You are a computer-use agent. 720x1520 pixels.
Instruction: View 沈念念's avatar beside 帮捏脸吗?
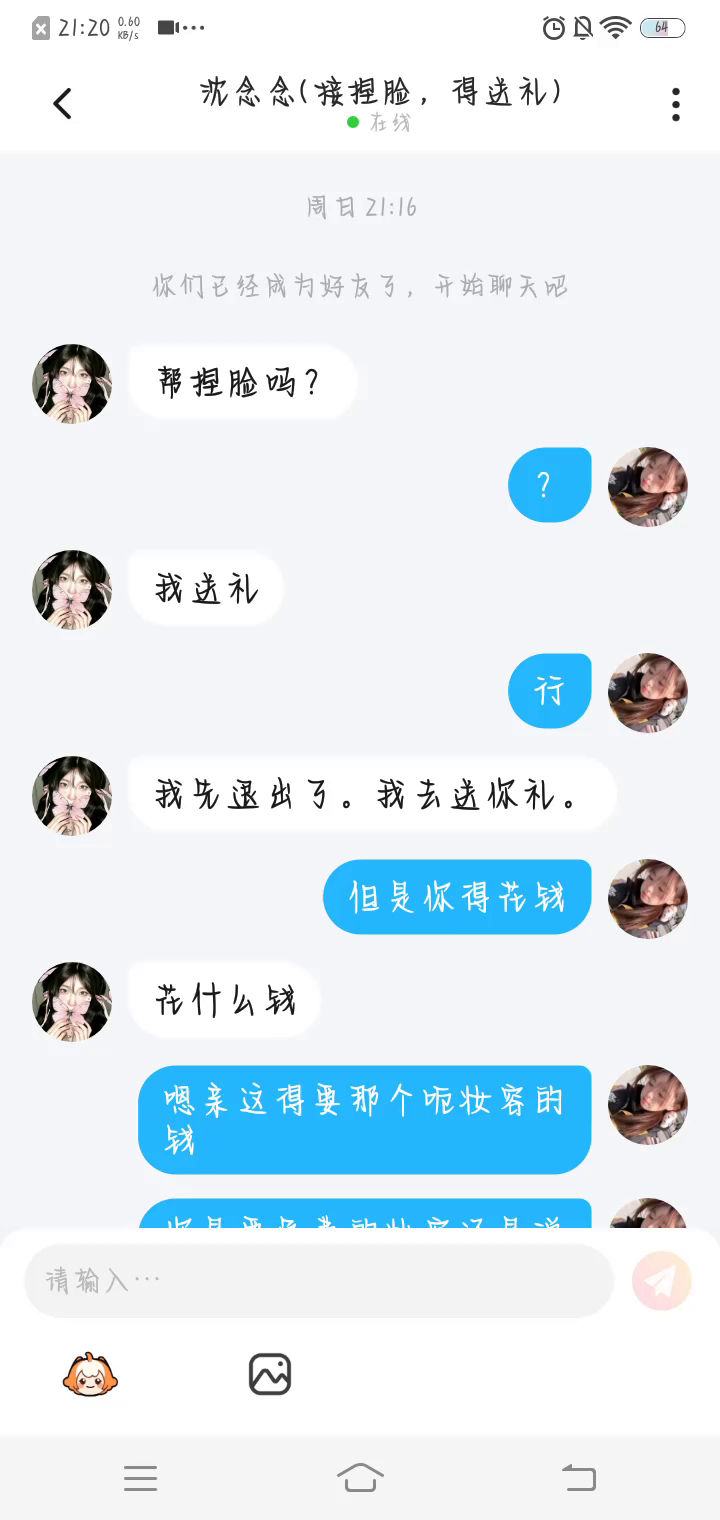click(x=72, y=384)
